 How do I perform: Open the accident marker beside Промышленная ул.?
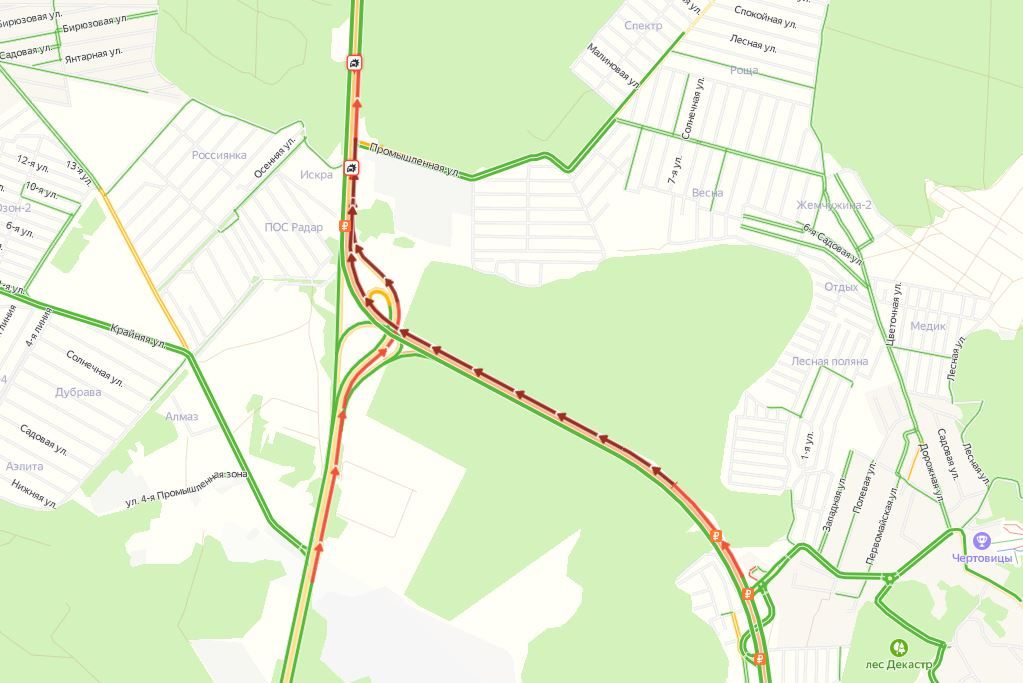(x=352, y=169)
